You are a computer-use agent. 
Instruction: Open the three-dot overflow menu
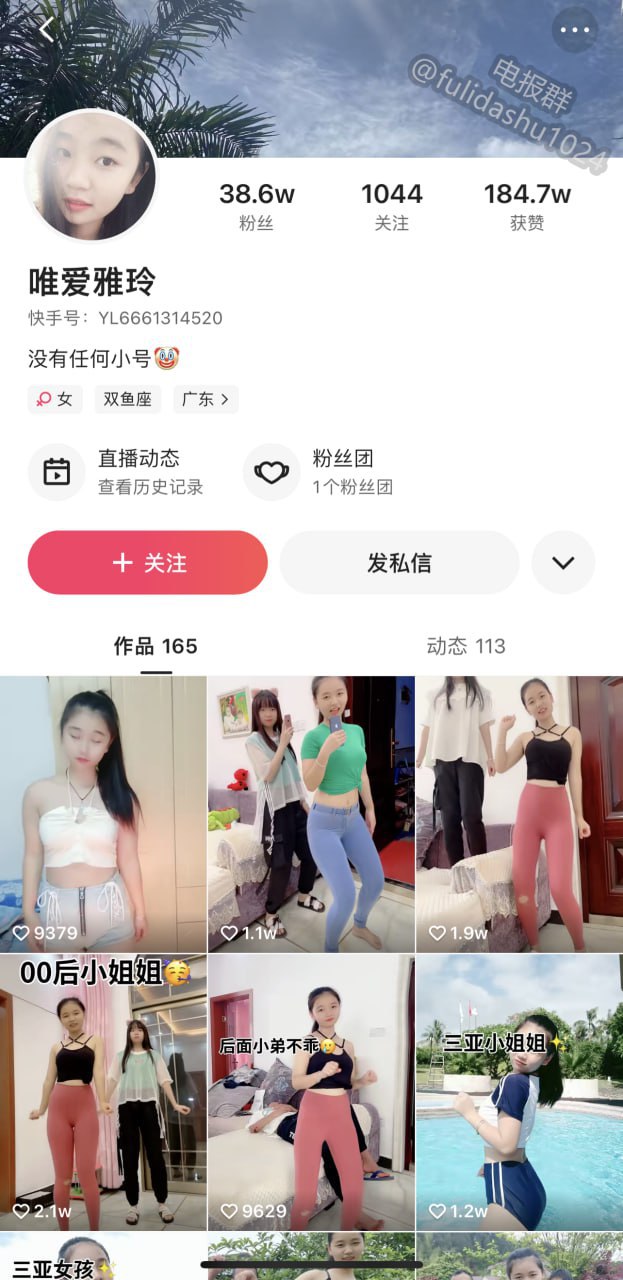pos(574,30)
